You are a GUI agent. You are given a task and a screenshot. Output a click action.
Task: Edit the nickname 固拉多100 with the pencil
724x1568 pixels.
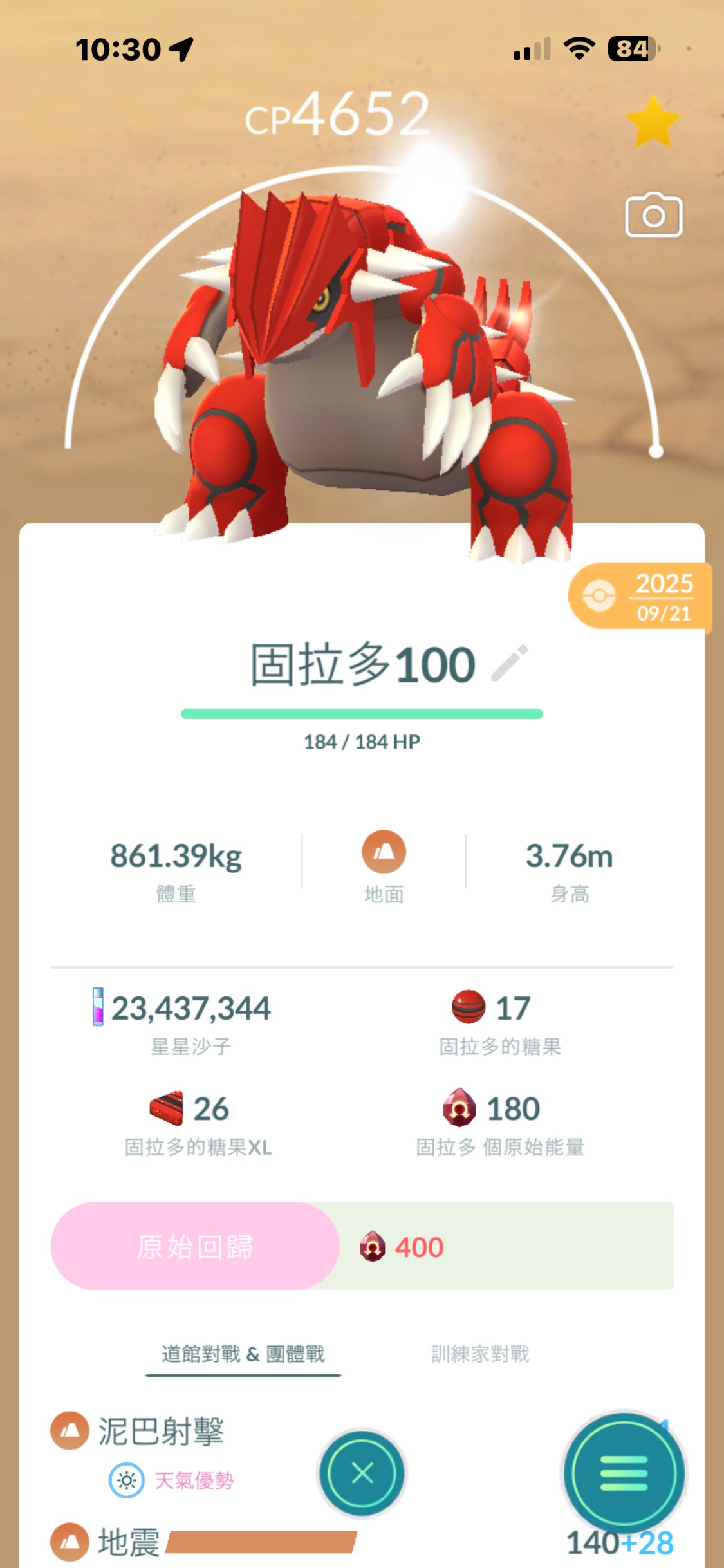point(510,663)
